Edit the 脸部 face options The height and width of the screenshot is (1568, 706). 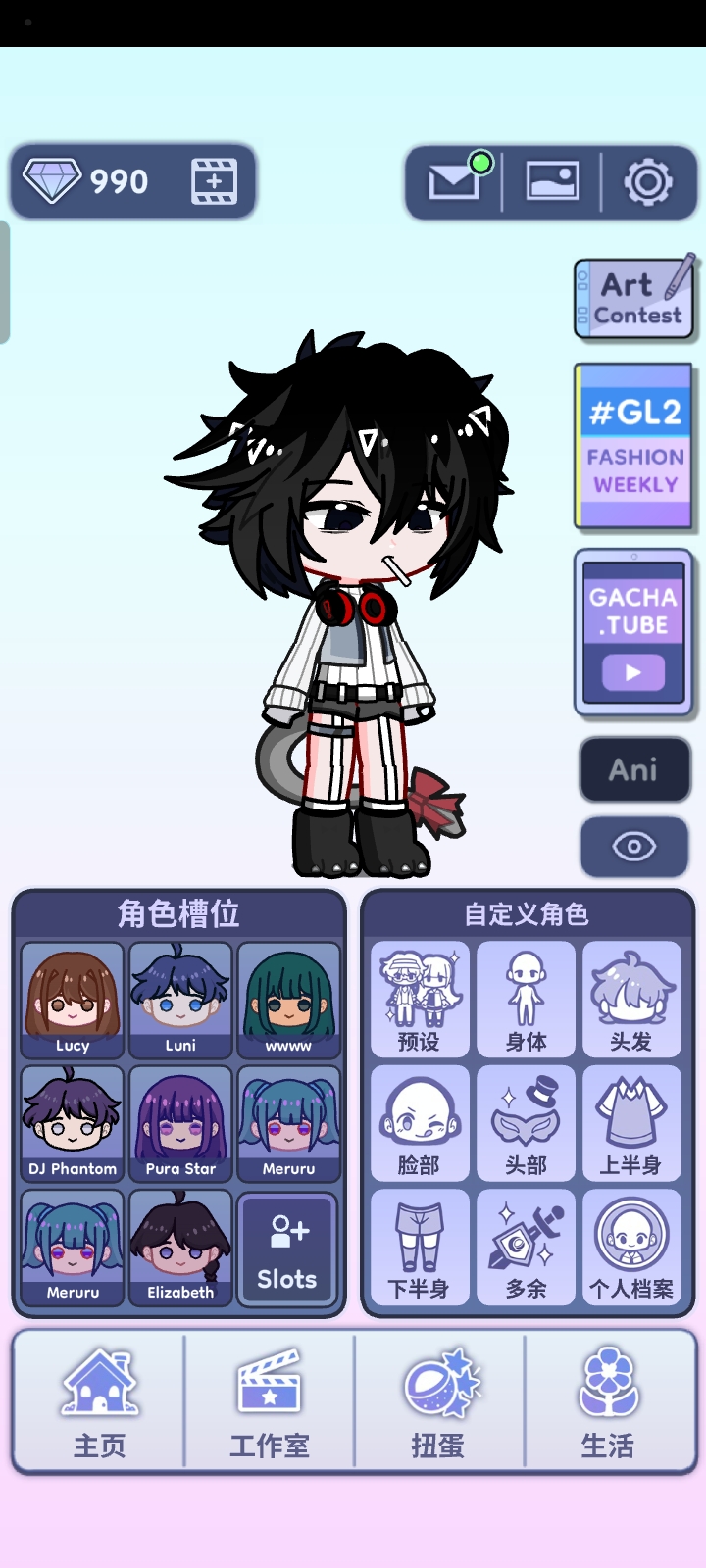pyautogui.click(x=420, y=1123)
